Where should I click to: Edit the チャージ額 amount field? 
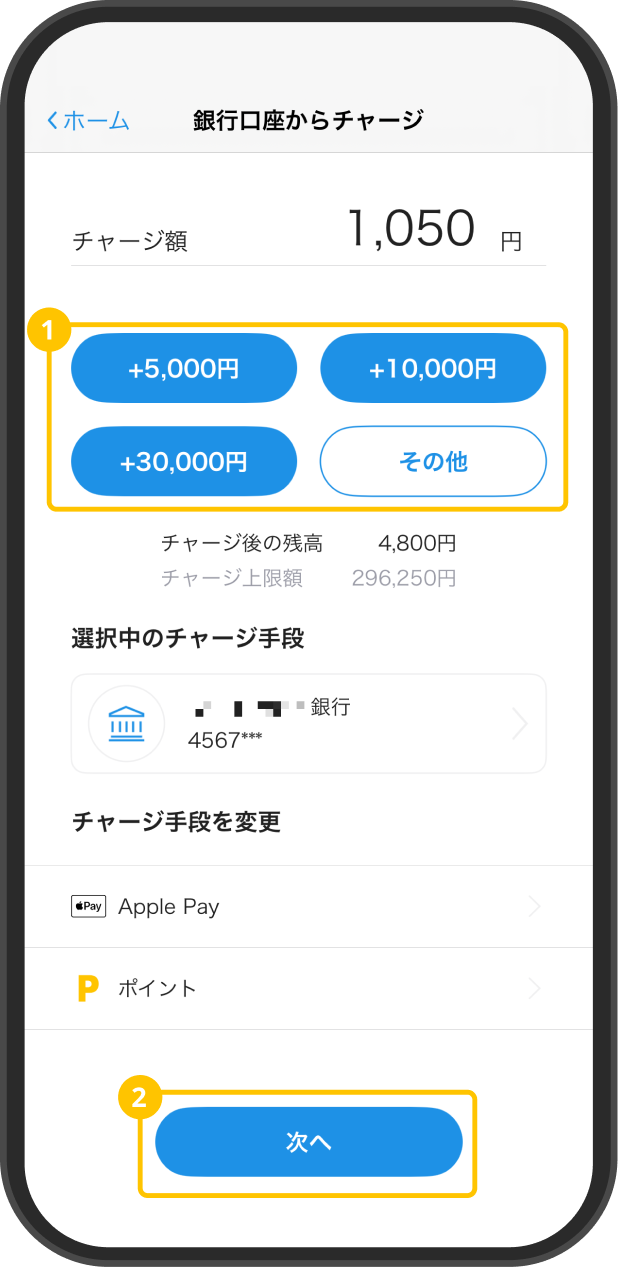(309, 232)
